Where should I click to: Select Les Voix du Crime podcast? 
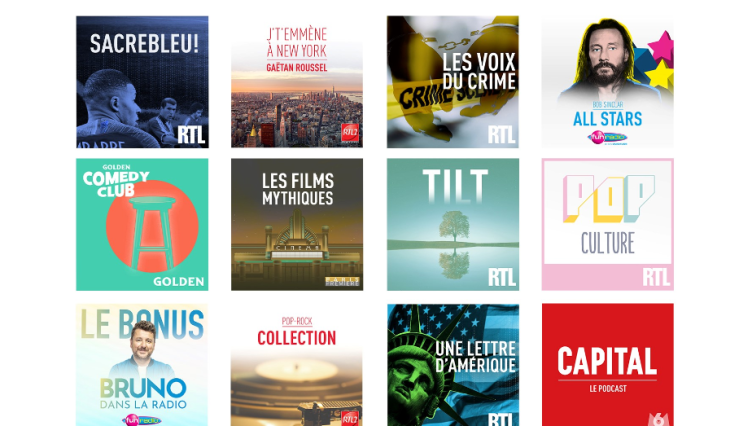tap(453, 82)
